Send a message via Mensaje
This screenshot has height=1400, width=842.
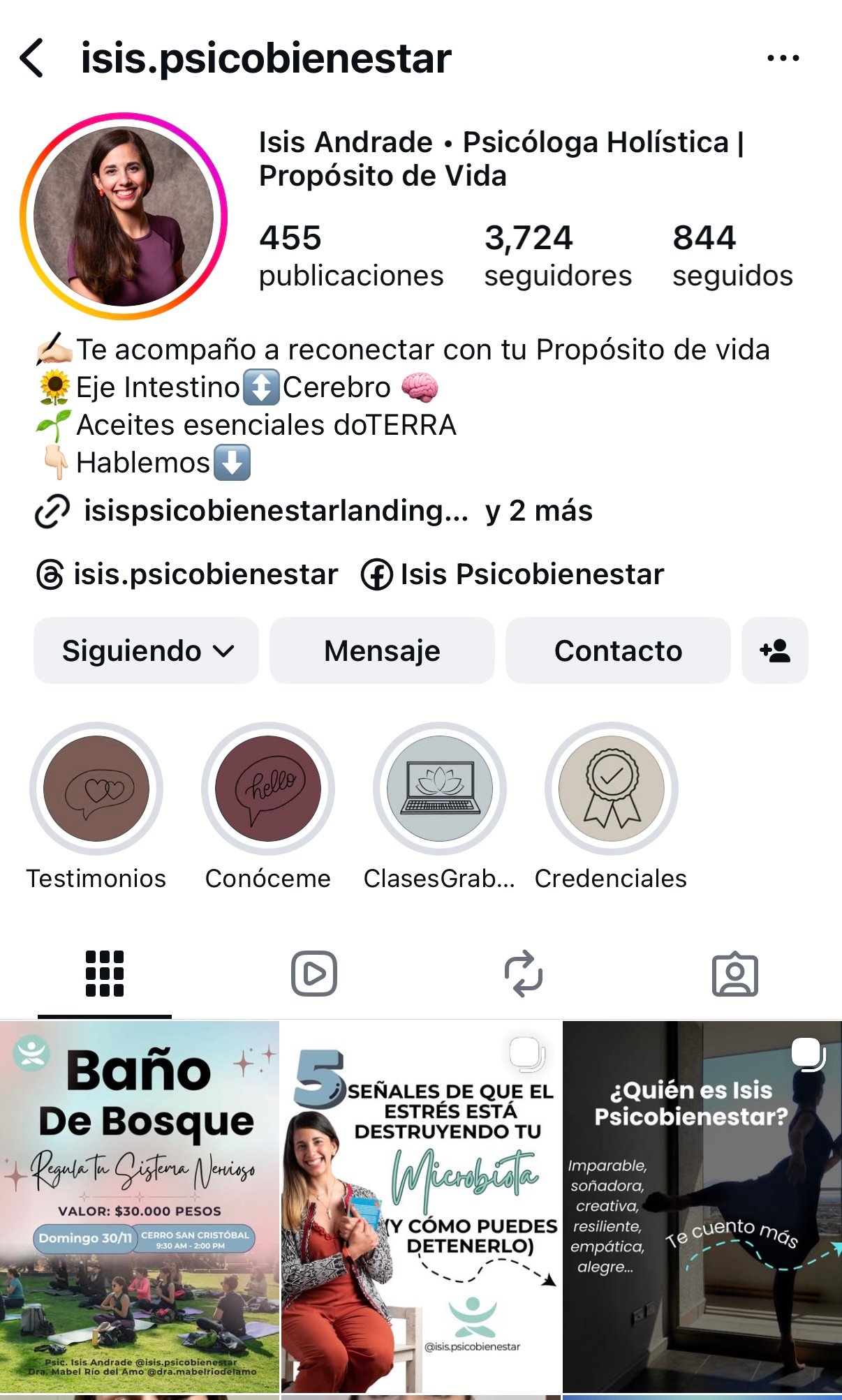click(382, 650)
